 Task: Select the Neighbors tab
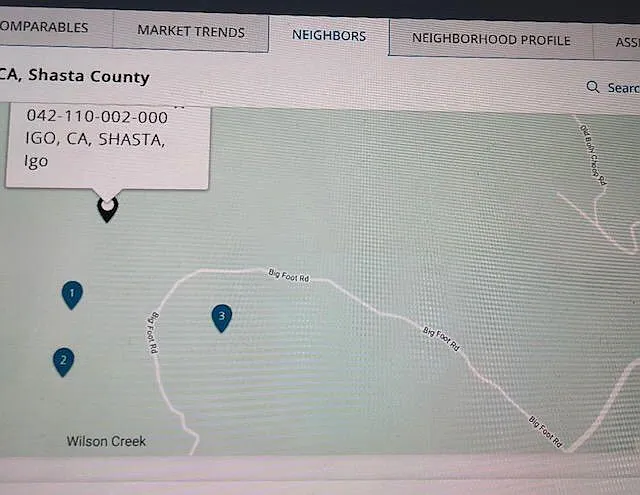tap(328, 36)
